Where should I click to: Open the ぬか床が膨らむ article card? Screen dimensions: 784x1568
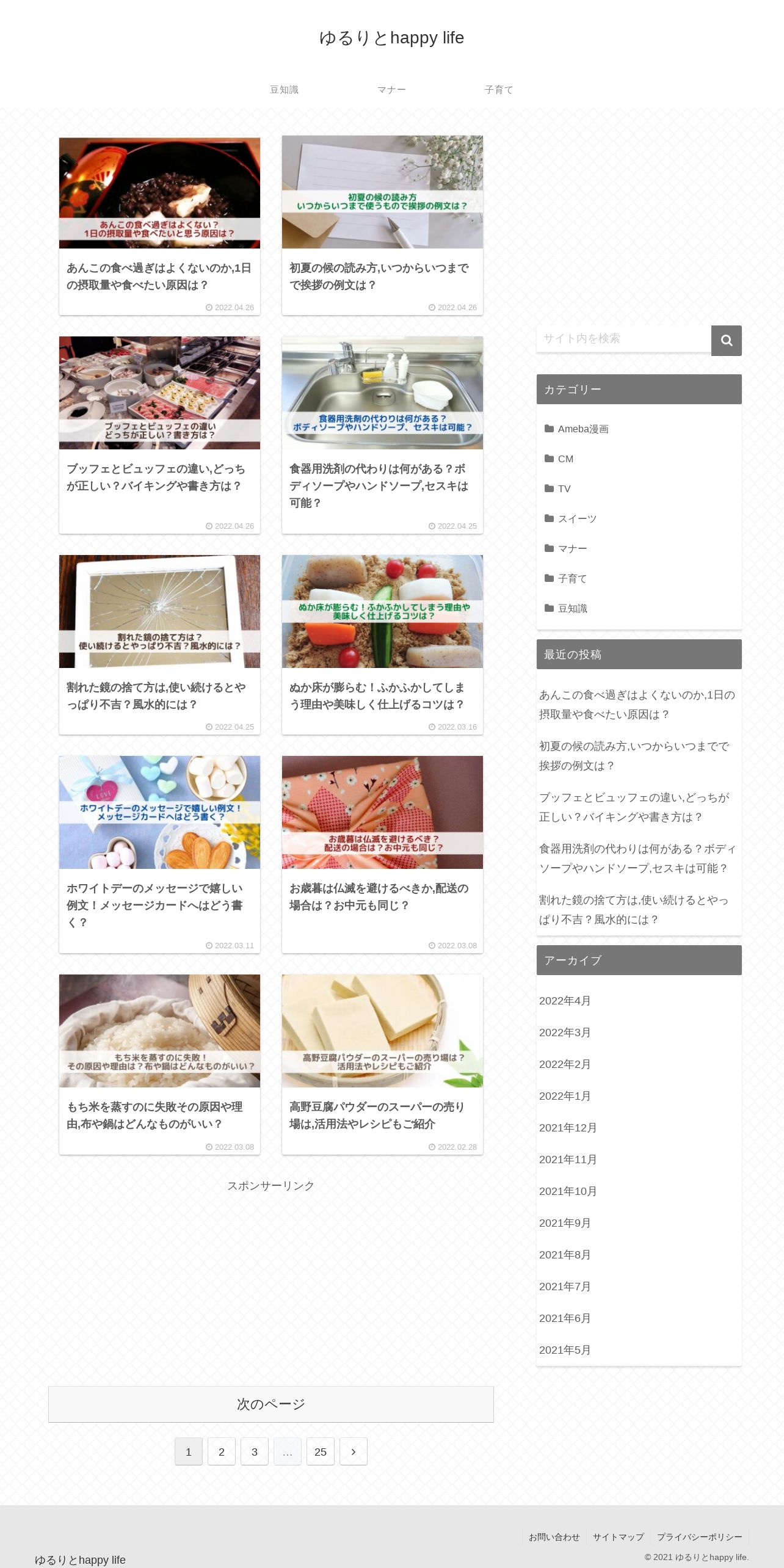(382, 644)
